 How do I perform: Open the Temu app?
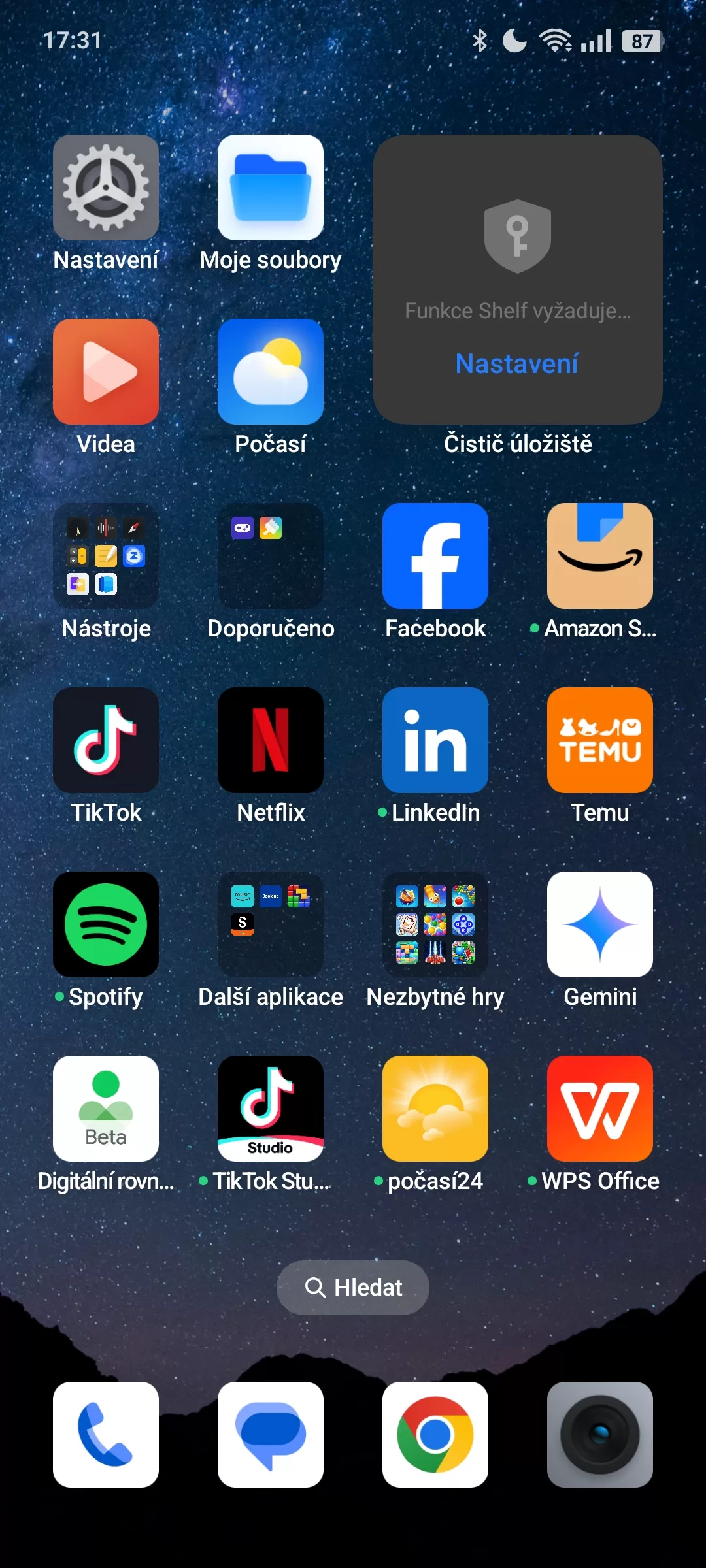(x=600, y=741)
